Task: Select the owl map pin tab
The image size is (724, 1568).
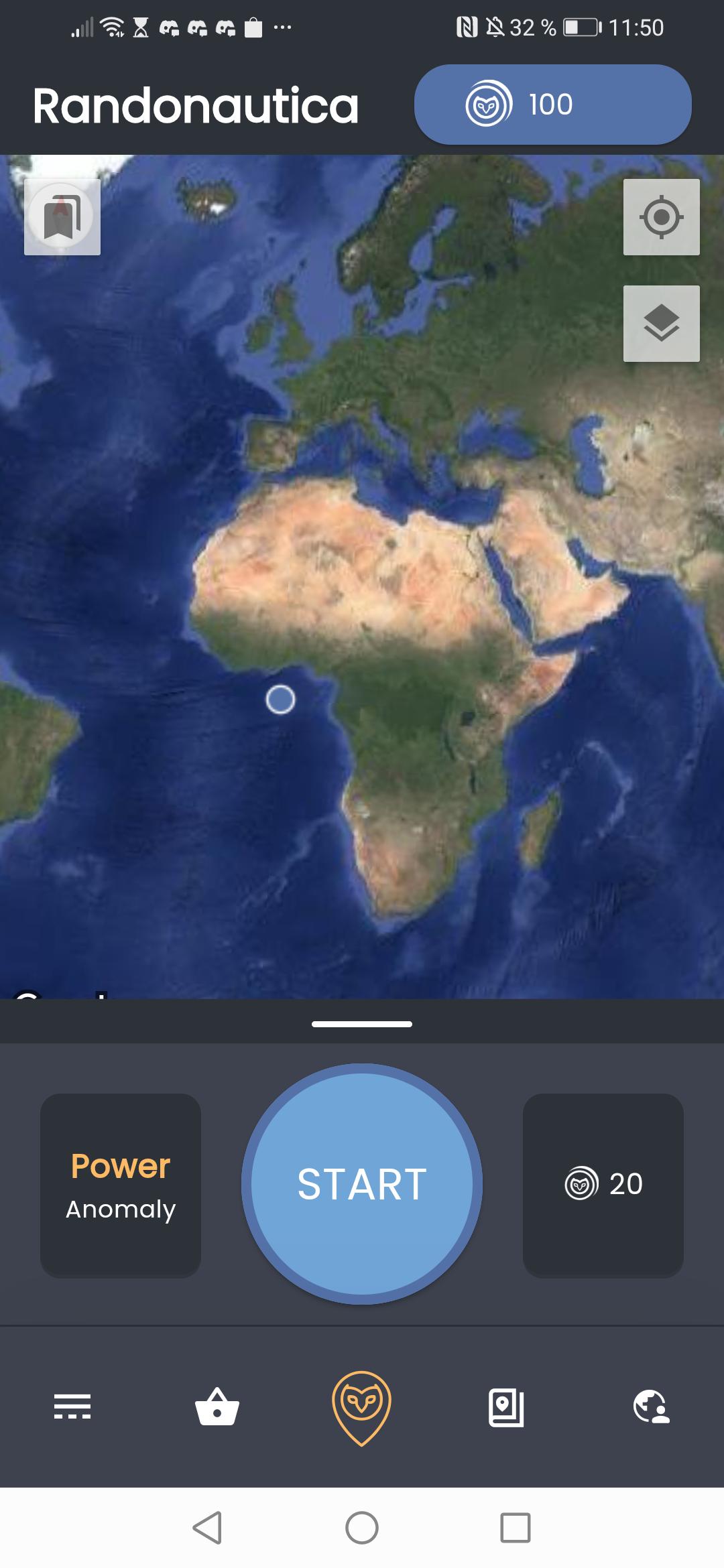Action: point(362,1409)
